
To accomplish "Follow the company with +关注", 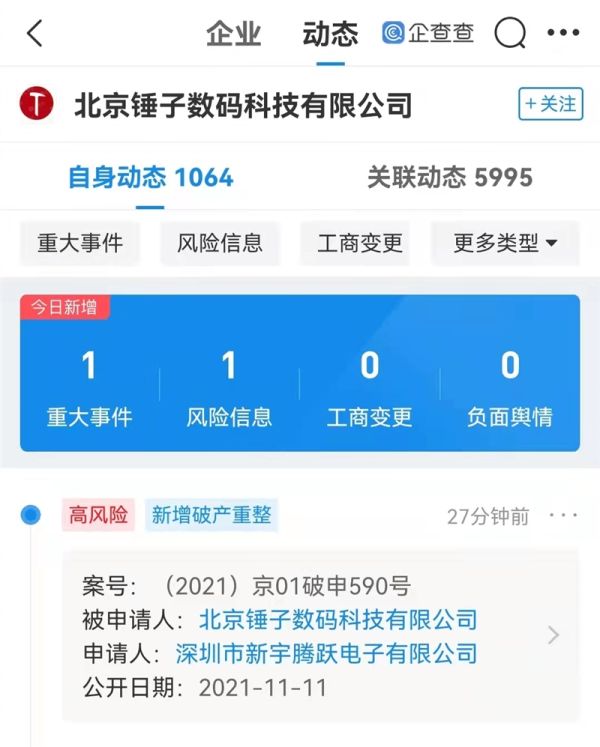I will [x=550, y=104].
